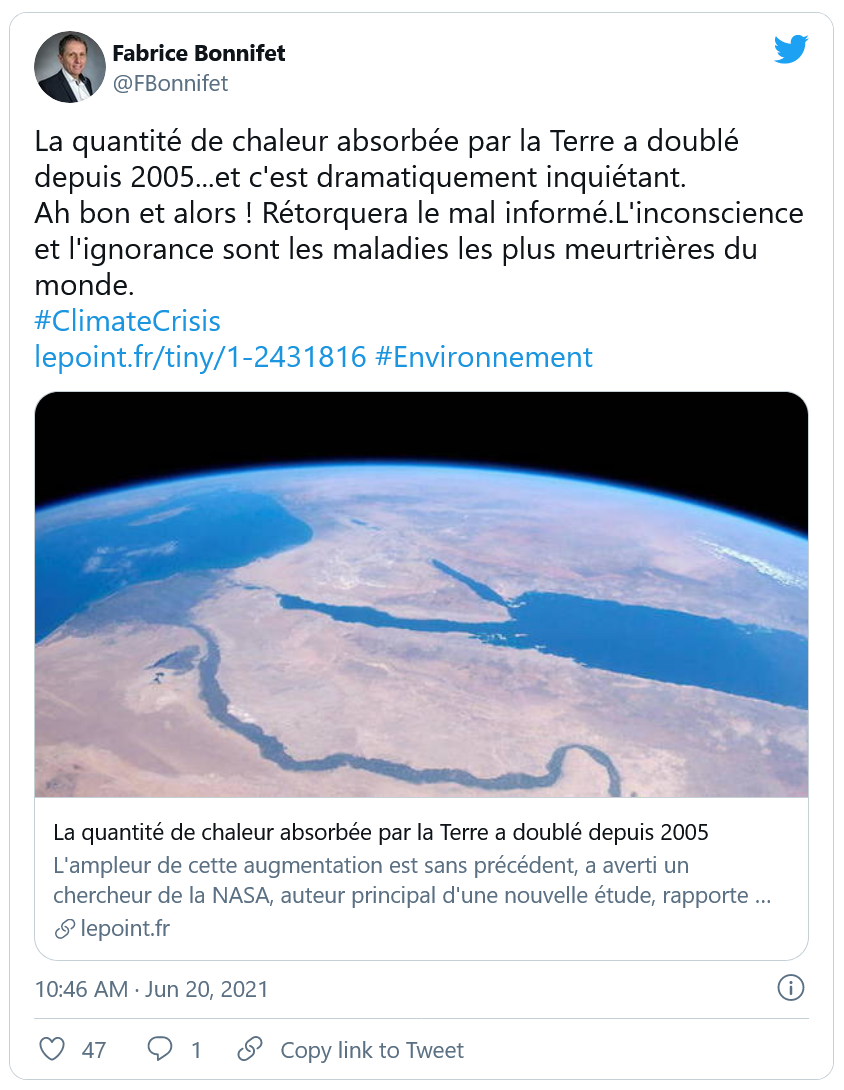Follow the lepoint.fr/tiny/1-2431816 link
844x1090 pixels.
[x=200, y=357]
